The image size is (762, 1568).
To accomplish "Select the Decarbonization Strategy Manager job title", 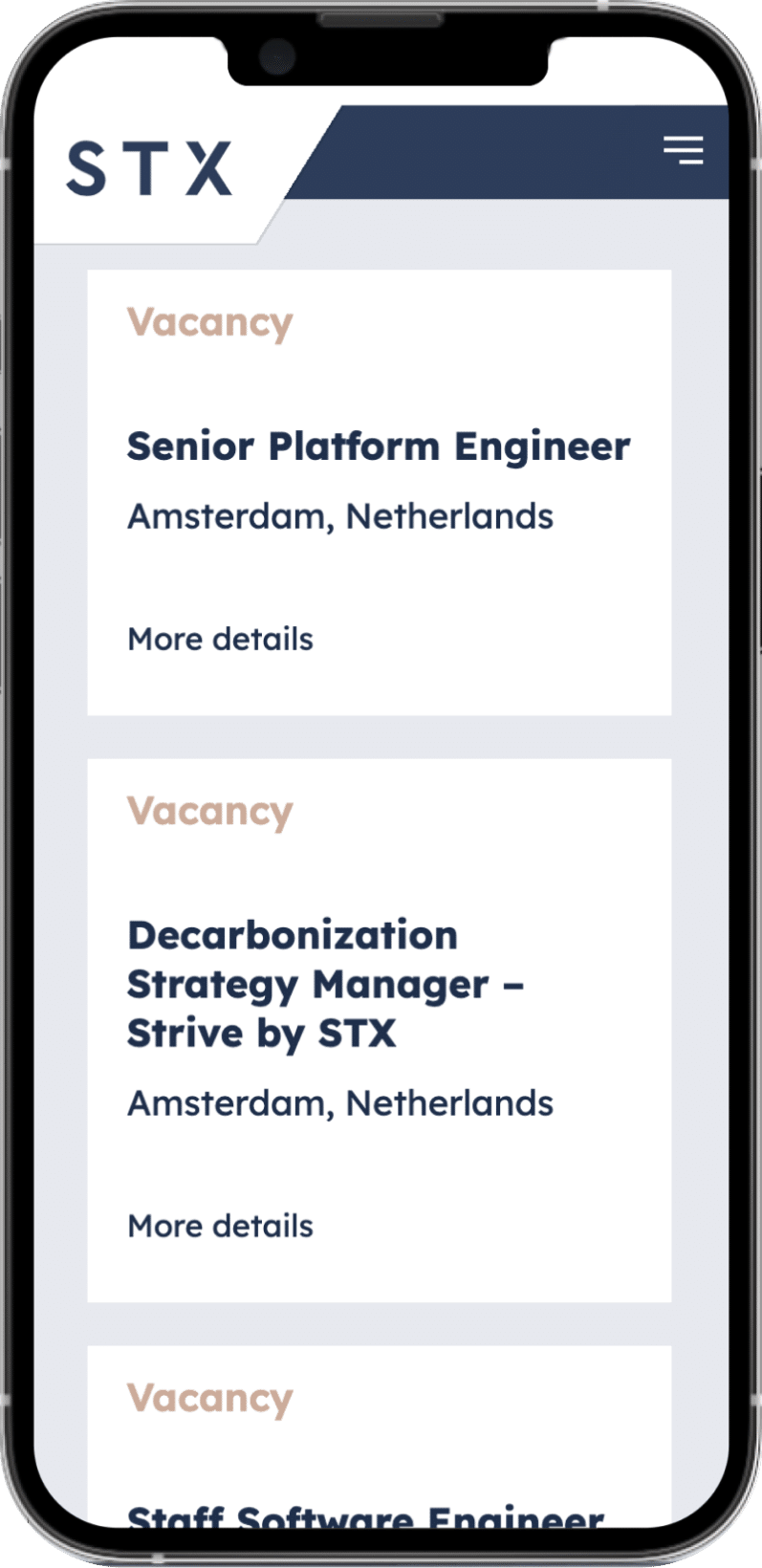I will (x=323, y=983).
